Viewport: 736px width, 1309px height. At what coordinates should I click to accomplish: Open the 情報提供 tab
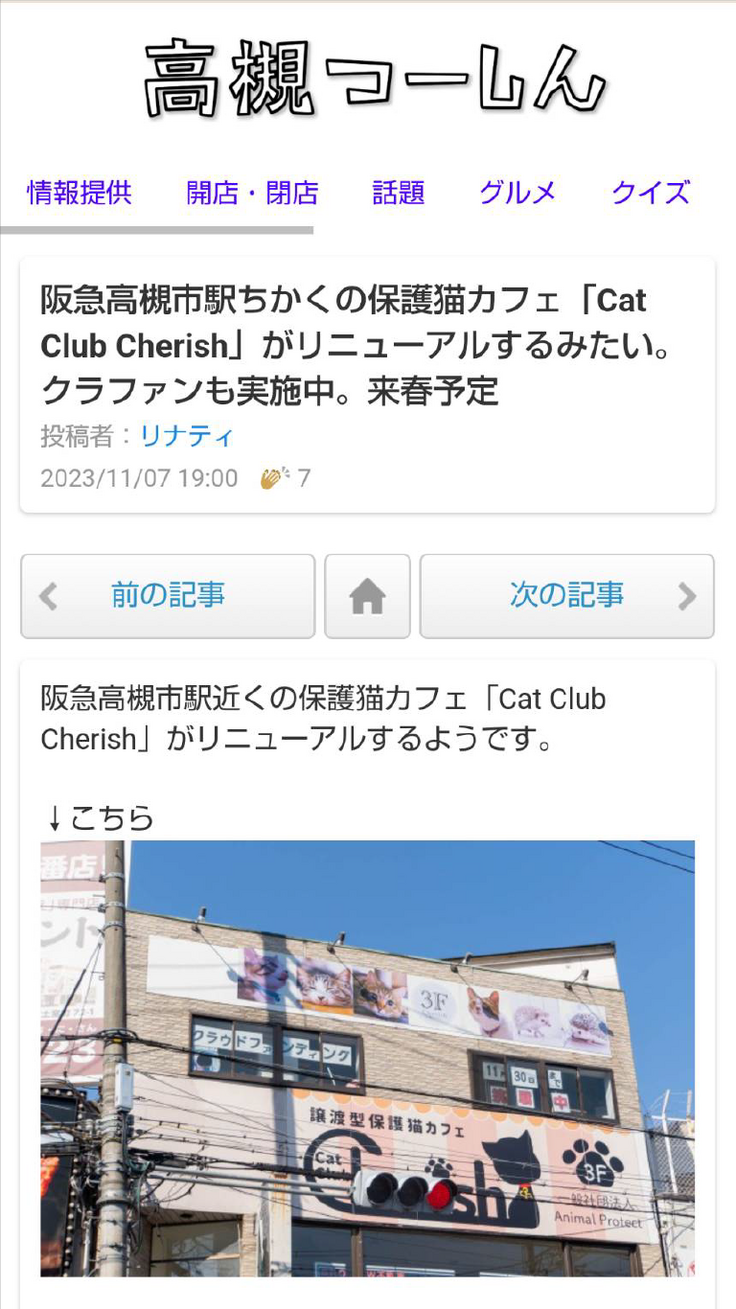tap(79, 193)
